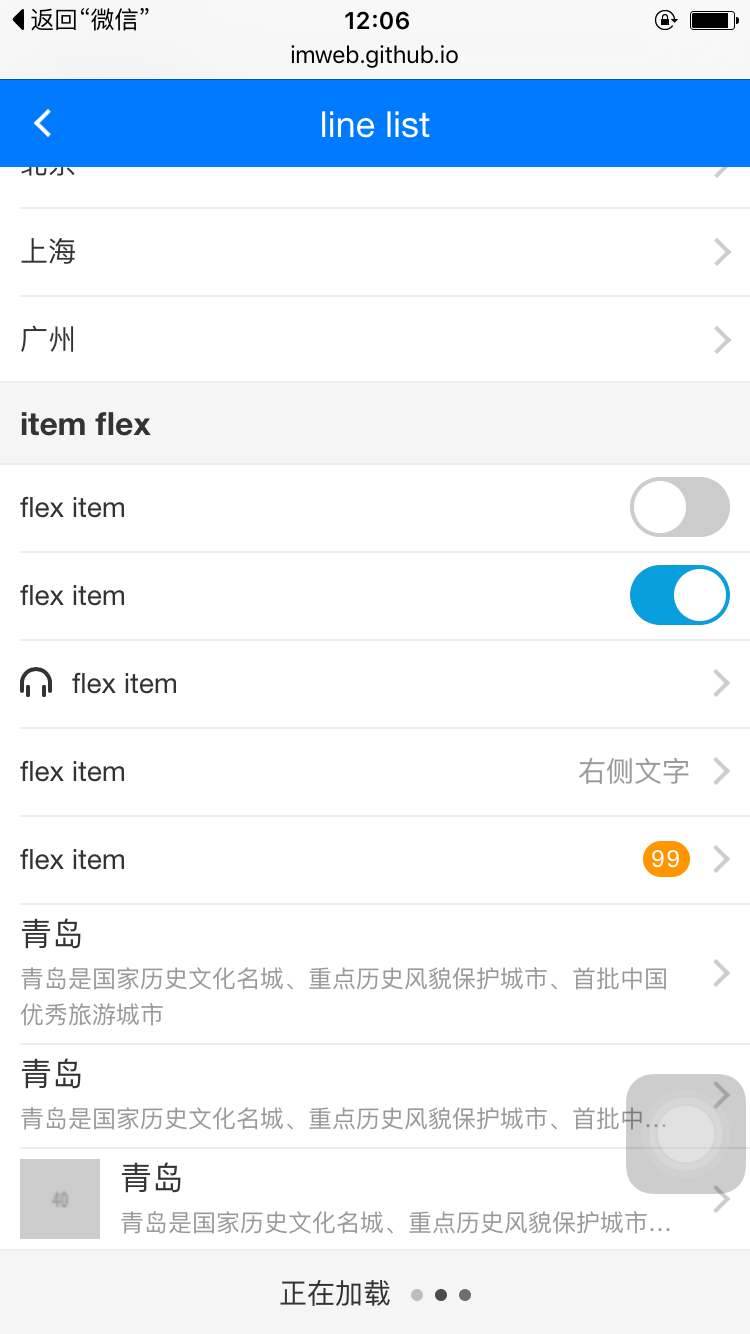The width and height of the screenshot is (750, 1334).
Task: Click the chevron next to 右侧文字
Action: pos(722,771)
